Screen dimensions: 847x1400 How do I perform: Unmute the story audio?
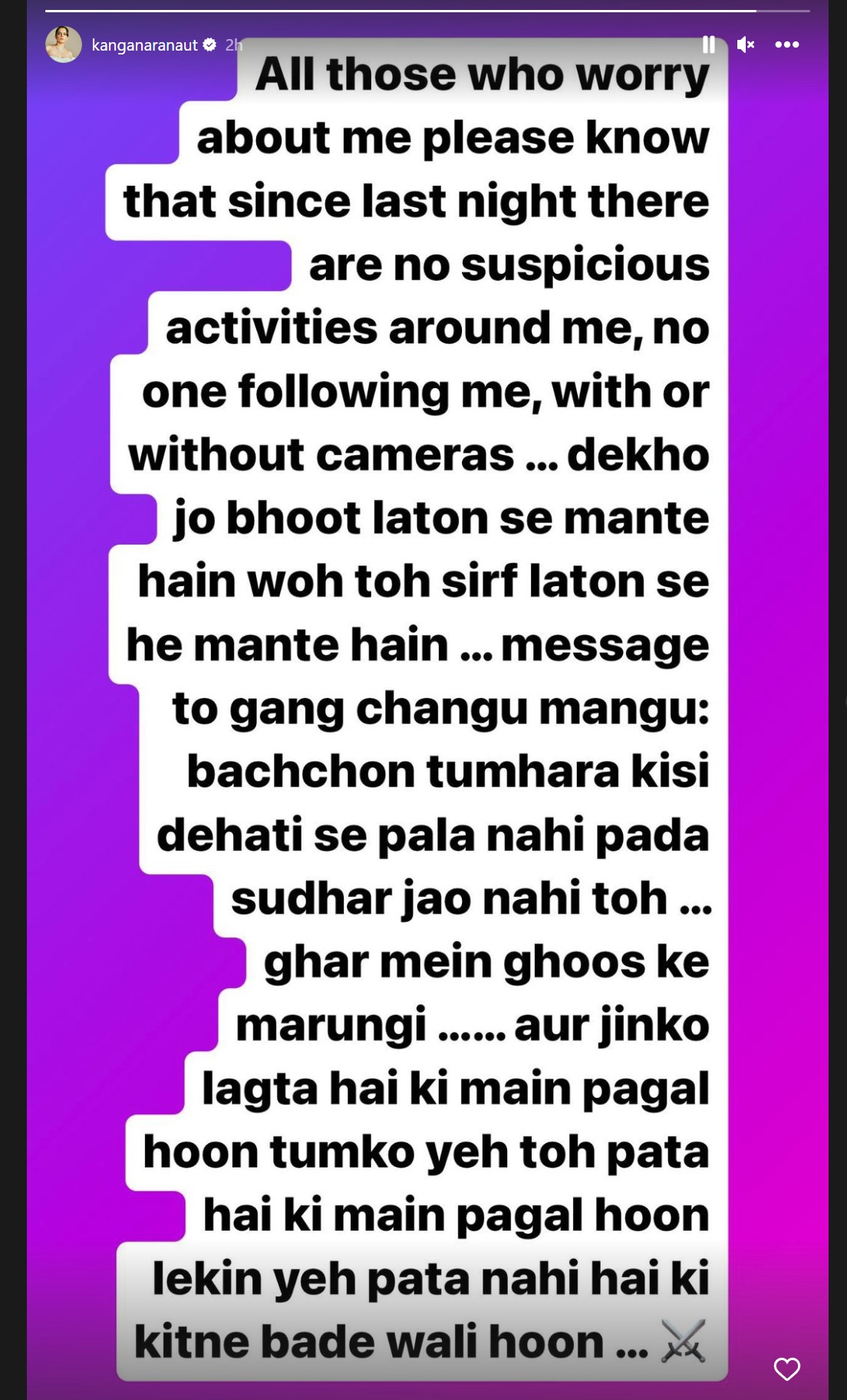click(745, 44)
